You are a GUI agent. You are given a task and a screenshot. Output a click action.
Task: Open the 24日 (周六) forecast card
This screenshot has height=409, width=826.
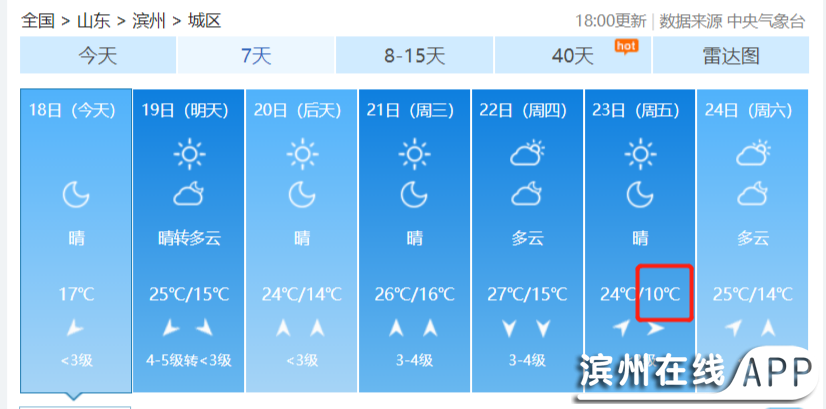coord(753,240)
